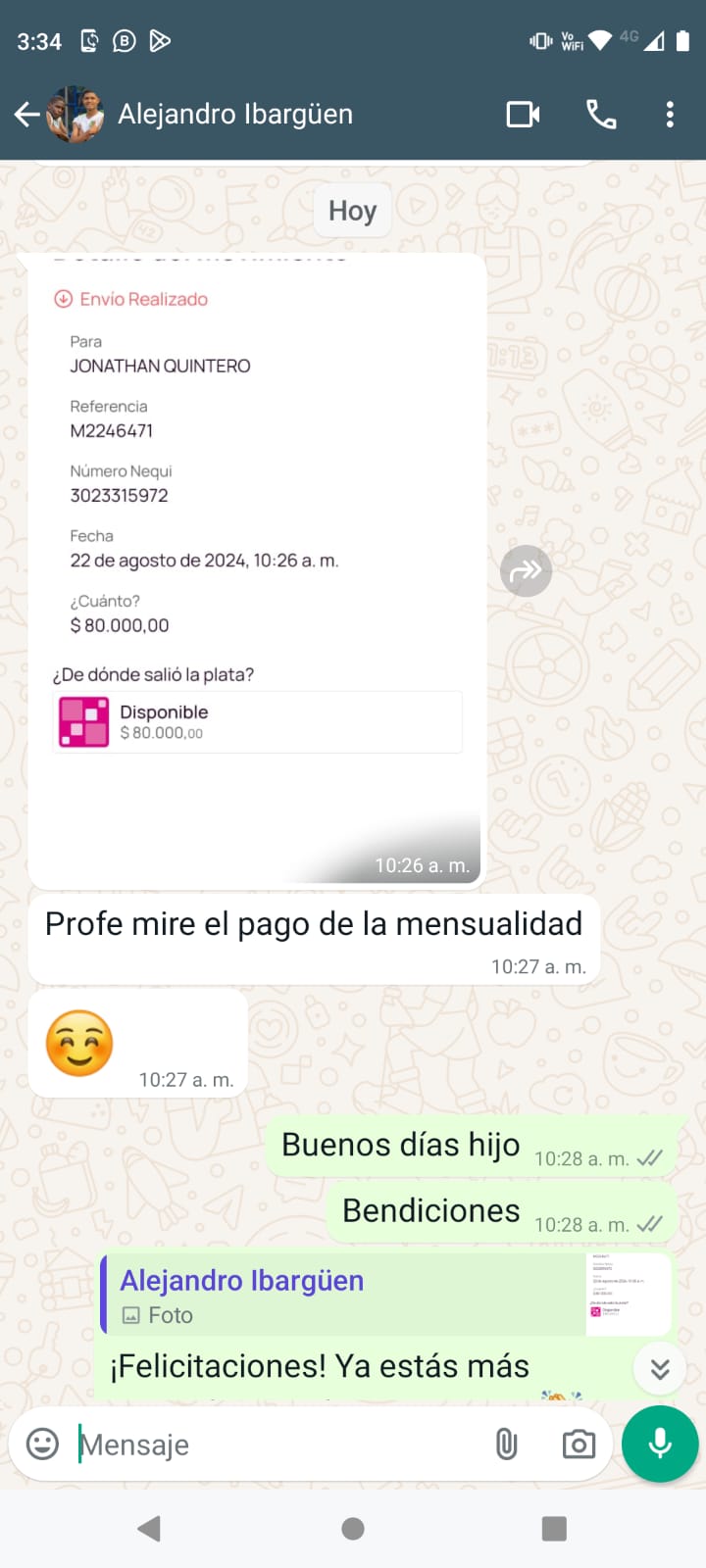Open Alejandro Ibargüen's contact info
706x1568 pixels.
(235, 115)
